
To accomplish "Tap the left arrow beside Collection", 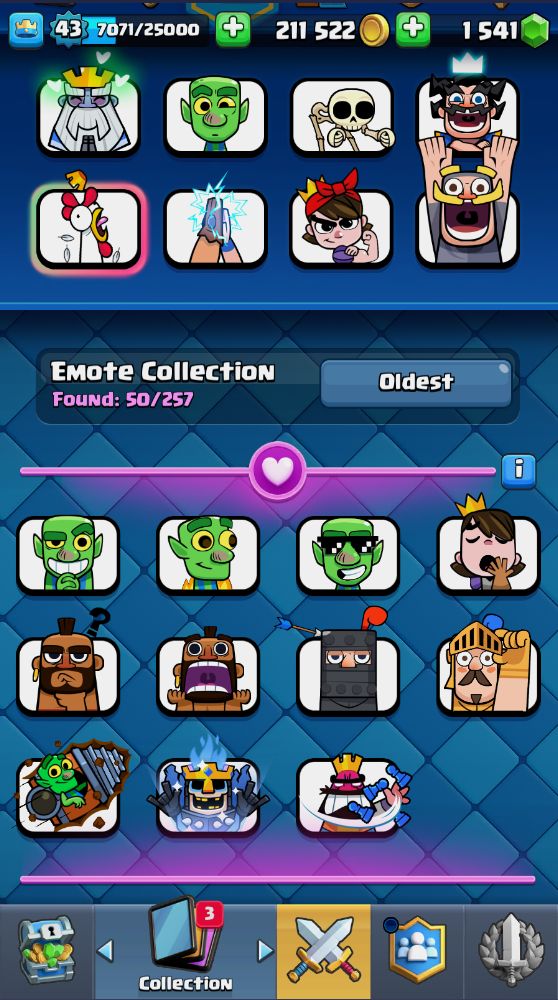I will tap(105, 951).
